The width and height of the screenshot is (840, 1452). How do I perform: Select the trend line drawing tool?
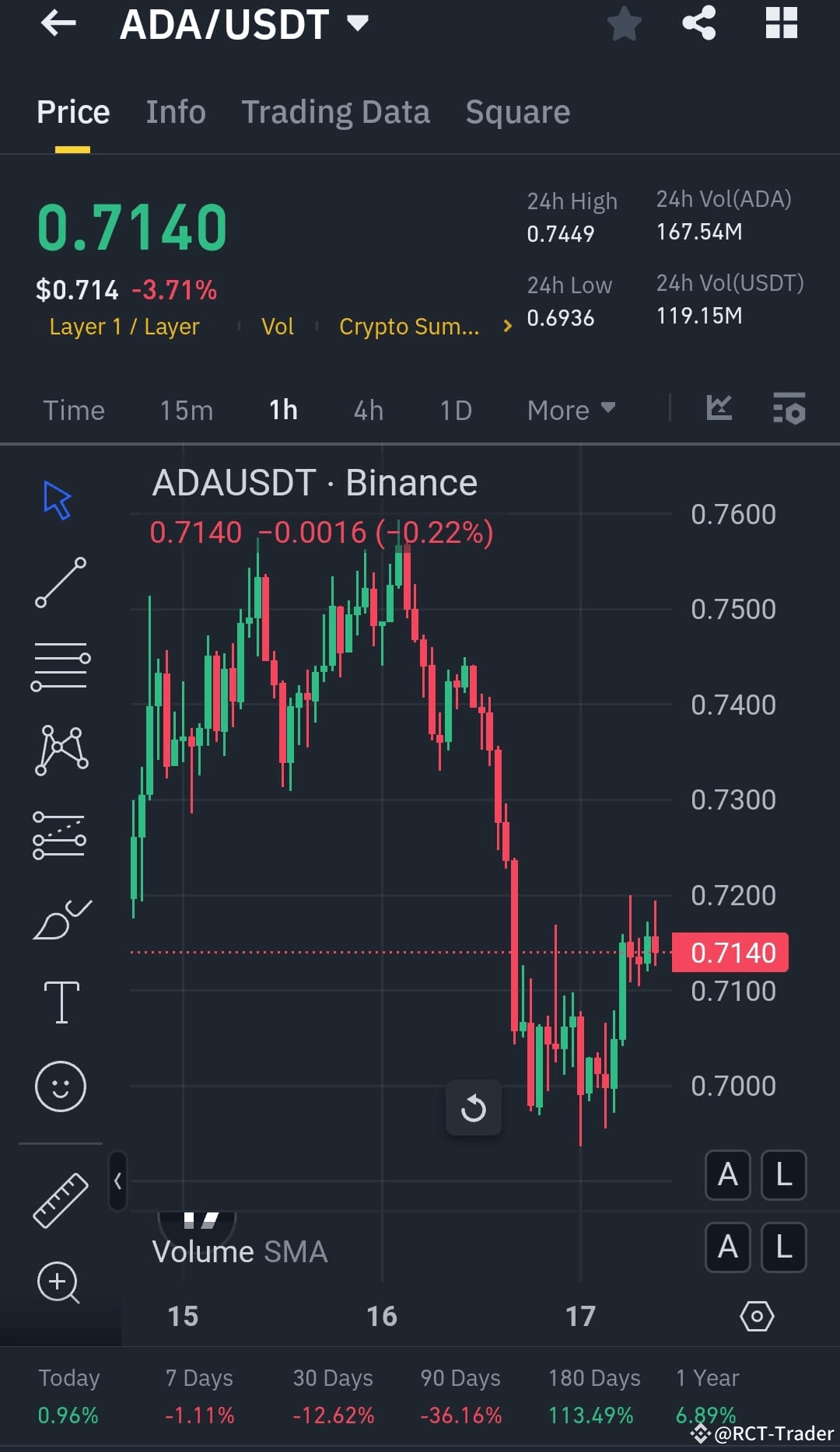60,583
